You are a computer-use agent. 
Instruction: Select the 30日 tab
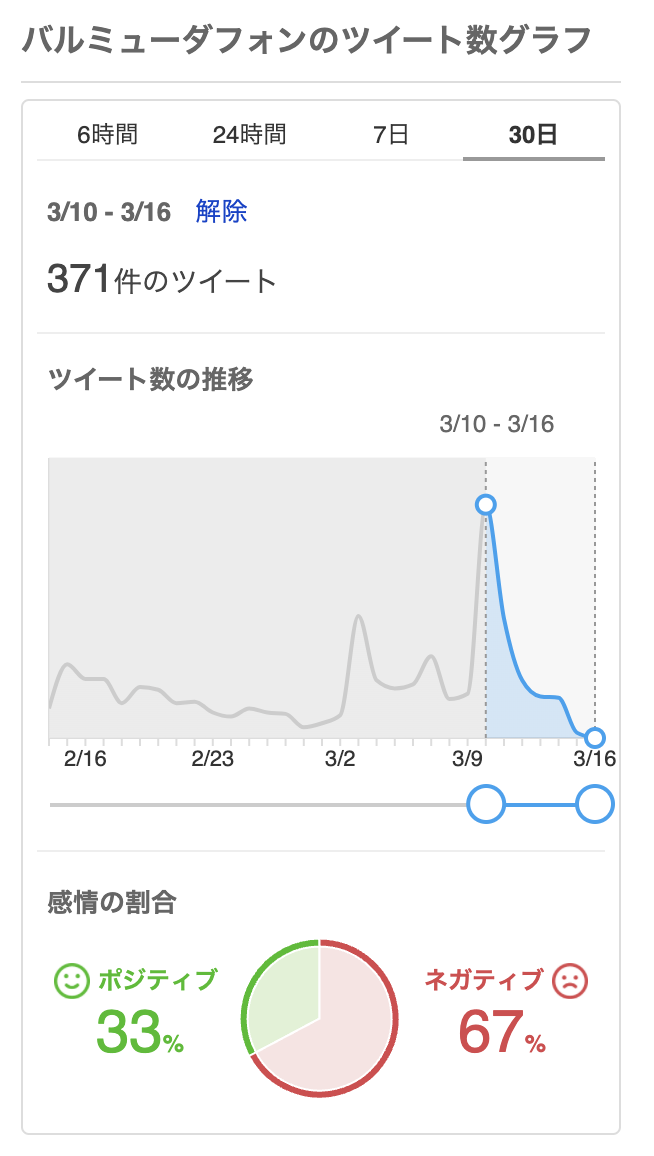coord(533,134)
